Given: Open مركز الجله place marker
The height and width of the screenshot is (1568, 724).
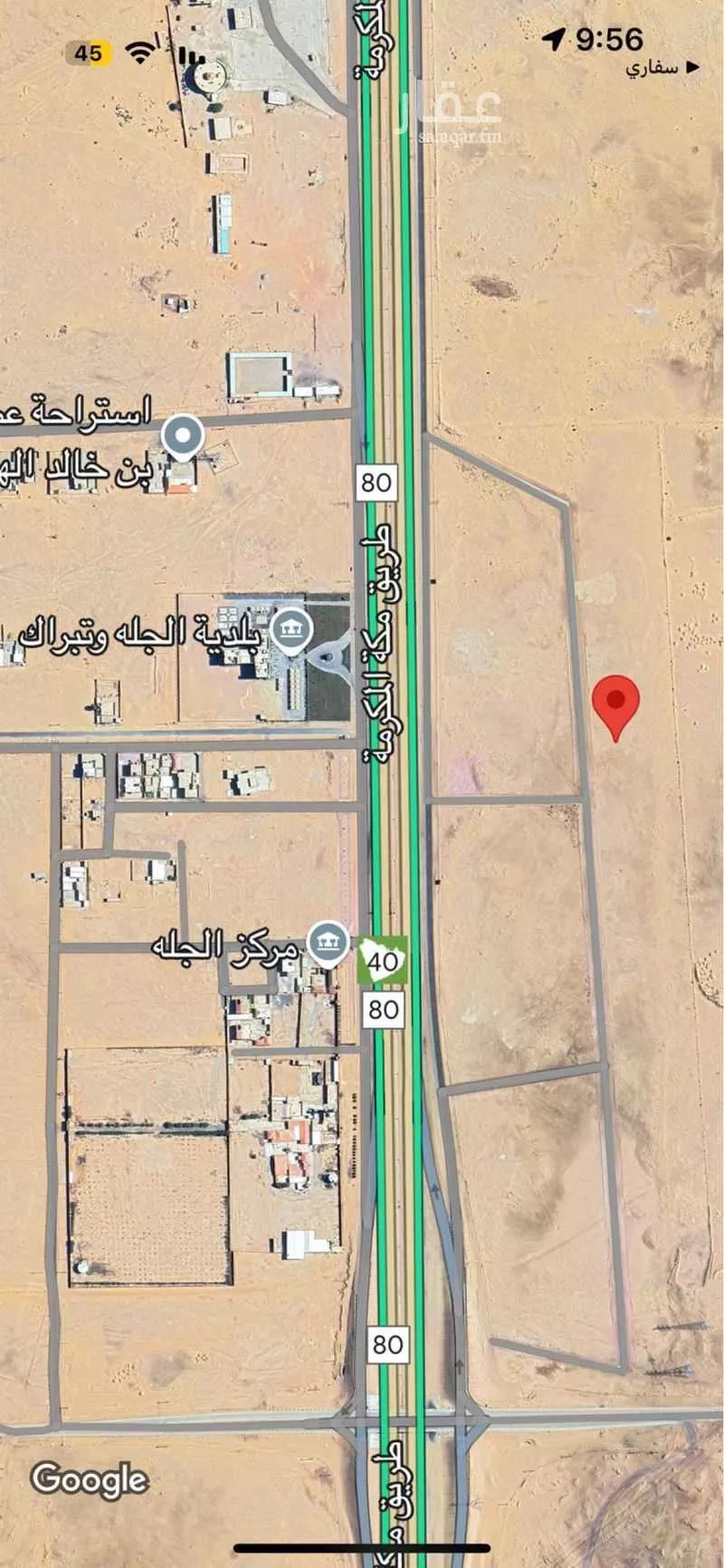Looking at the screenshot, I should tap(328, 943).
